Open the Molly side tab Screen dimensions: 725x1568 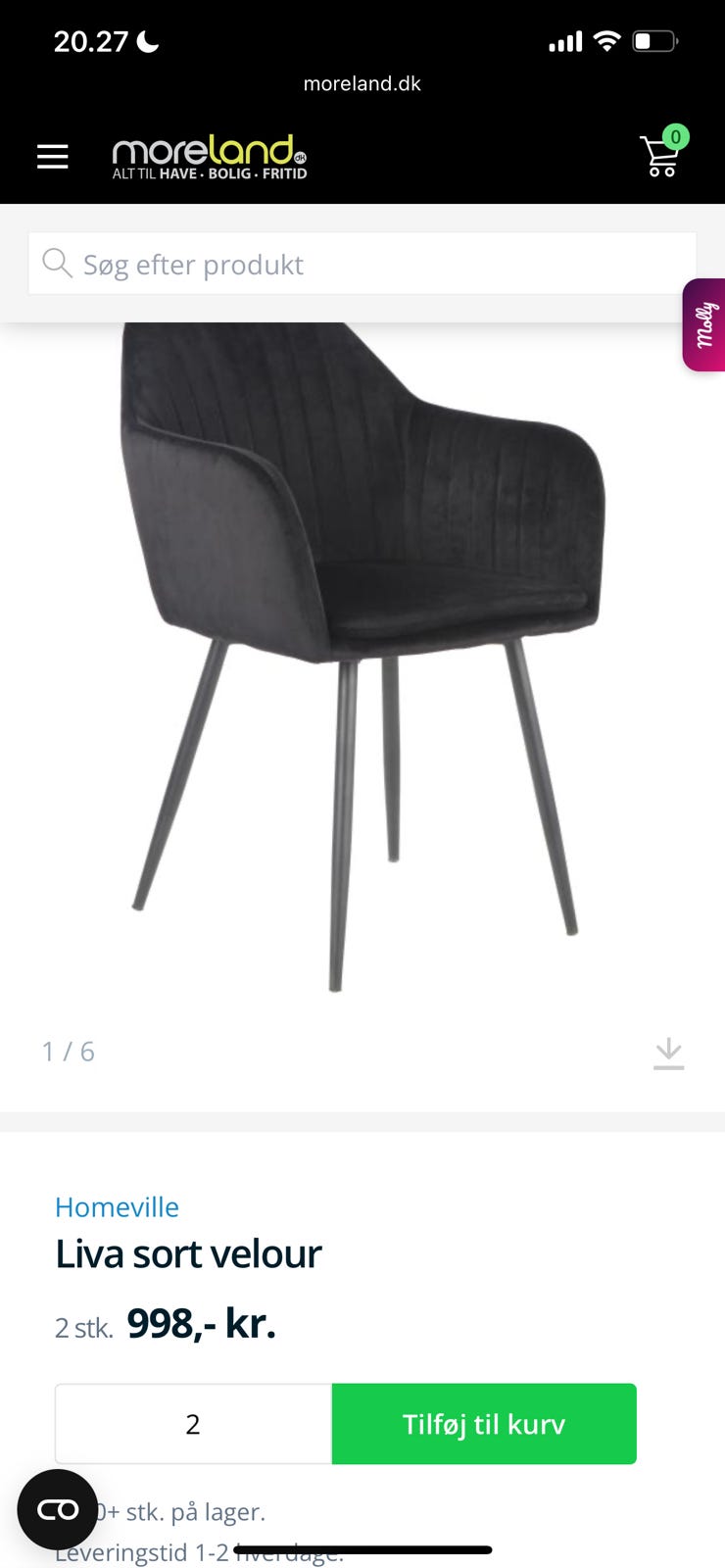704,325
